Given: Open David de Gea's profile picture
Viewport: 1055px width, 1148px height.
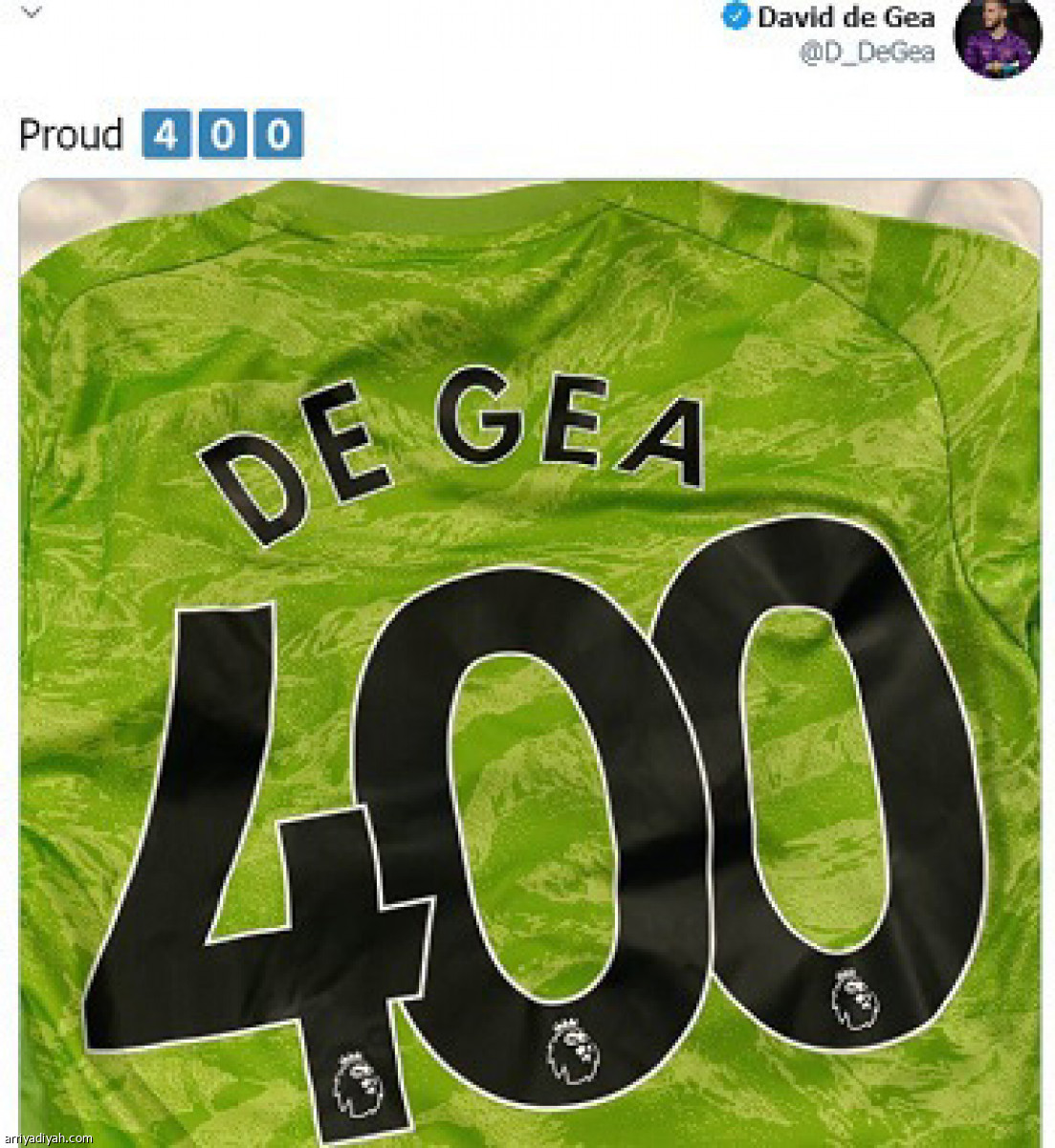Looking at the screenshot, I should [997, 36].
